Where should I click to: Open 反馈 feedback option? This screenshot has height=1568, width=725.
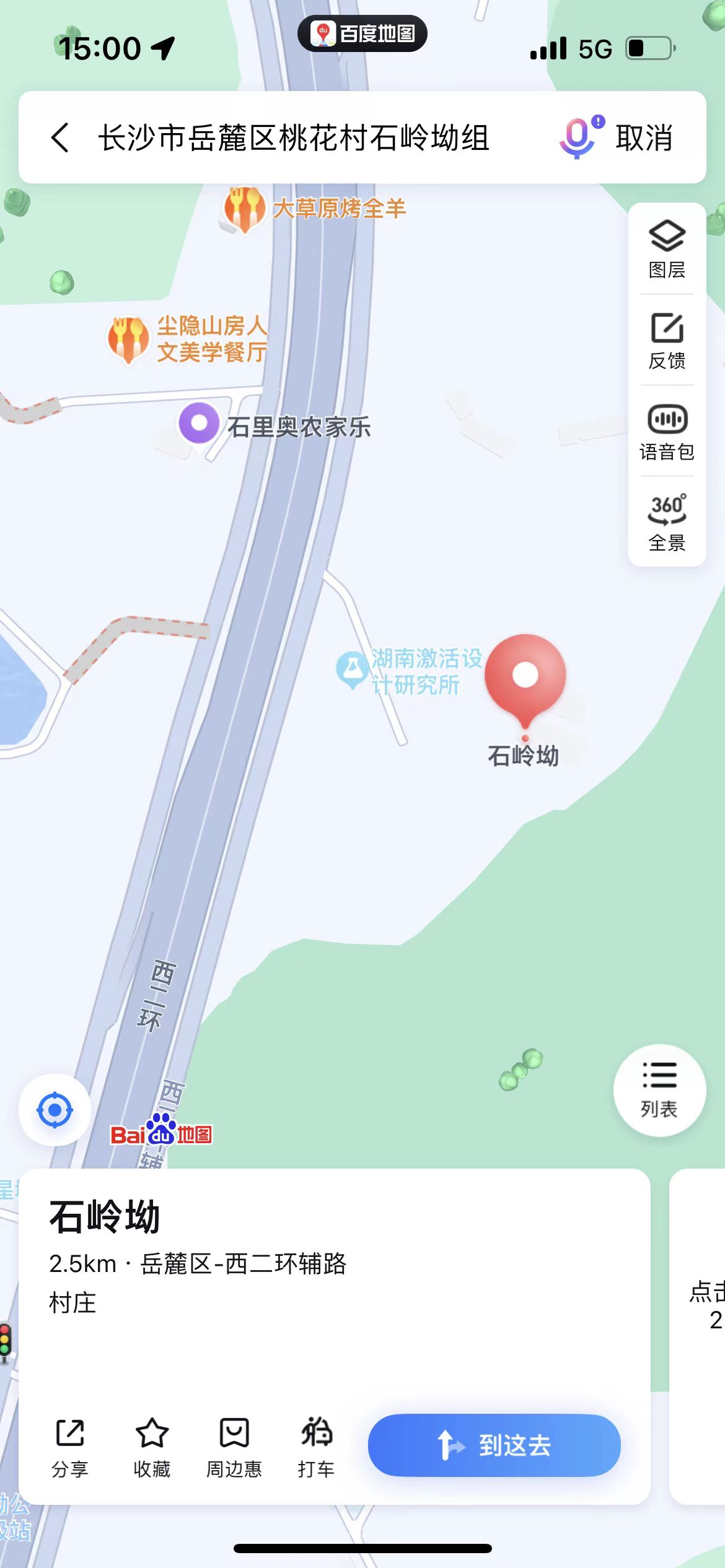pyautogui.click(x=667, y=341)
